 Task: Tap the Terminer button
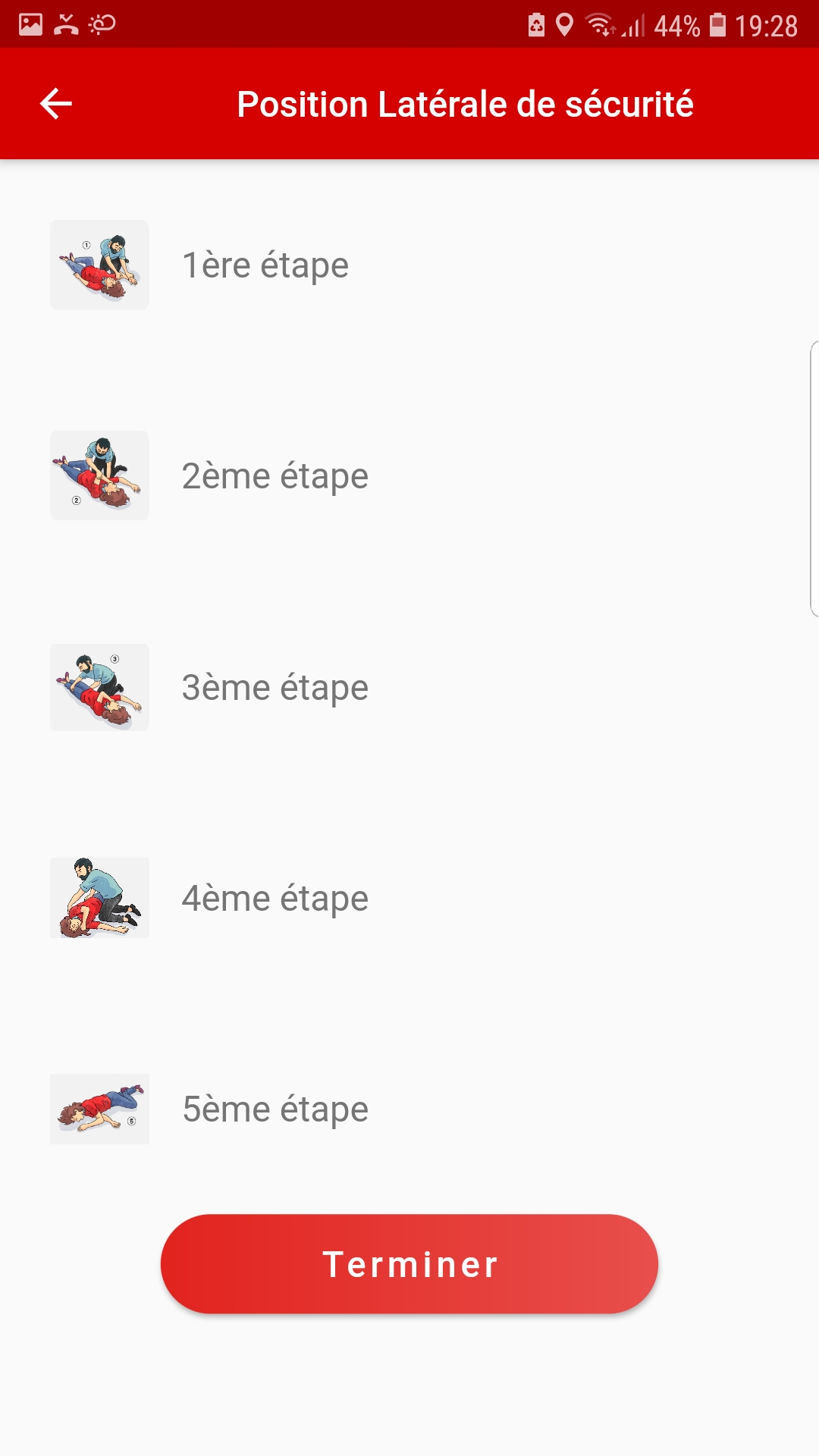click(x=409, y=1264)
